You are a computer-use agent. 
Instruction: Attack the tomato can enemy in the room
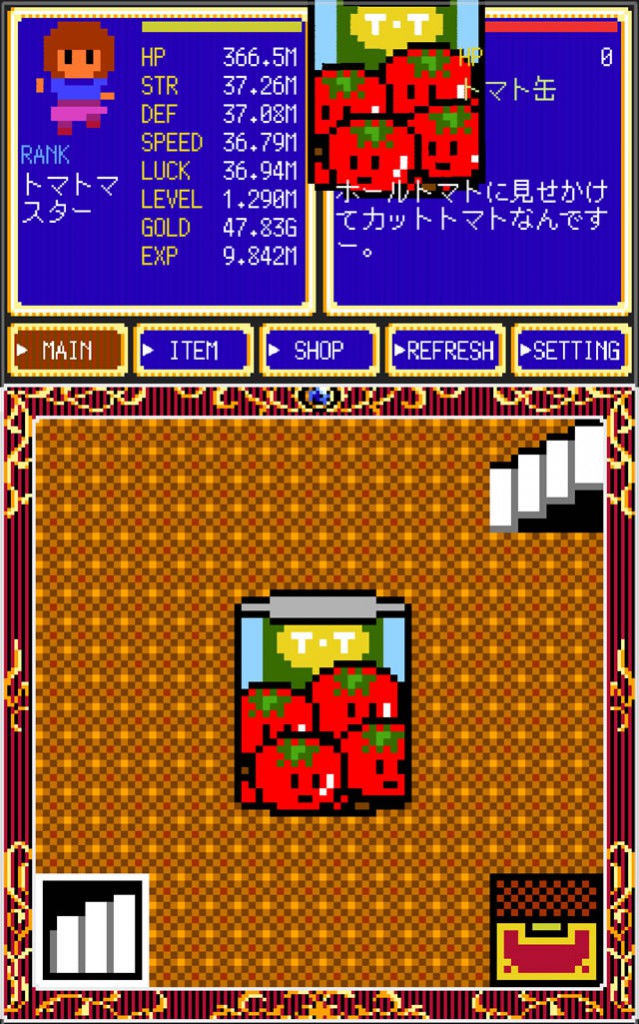coord(322,703)
